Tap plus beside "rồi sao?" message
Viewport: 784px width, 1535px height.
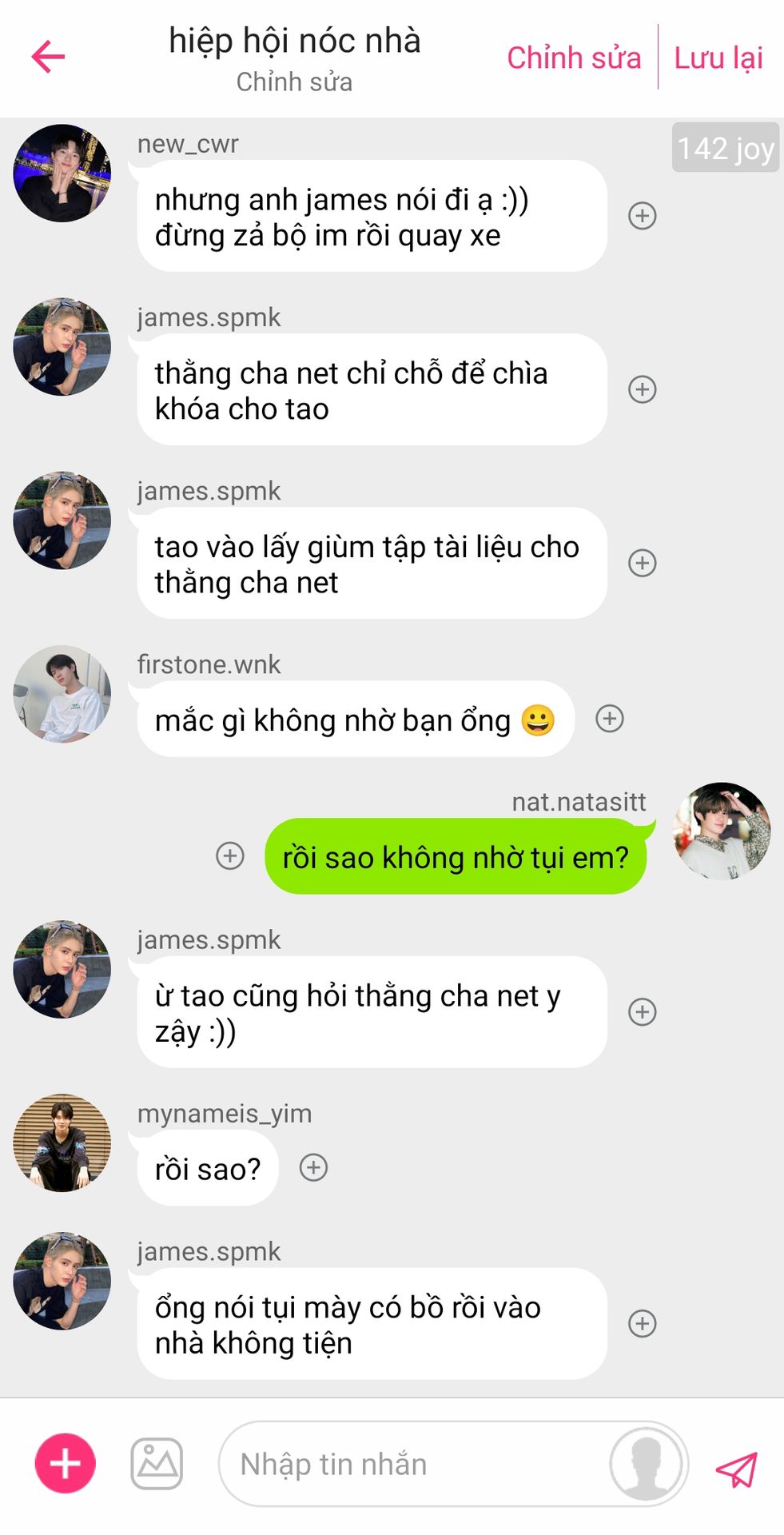[x=313, y=1168]
